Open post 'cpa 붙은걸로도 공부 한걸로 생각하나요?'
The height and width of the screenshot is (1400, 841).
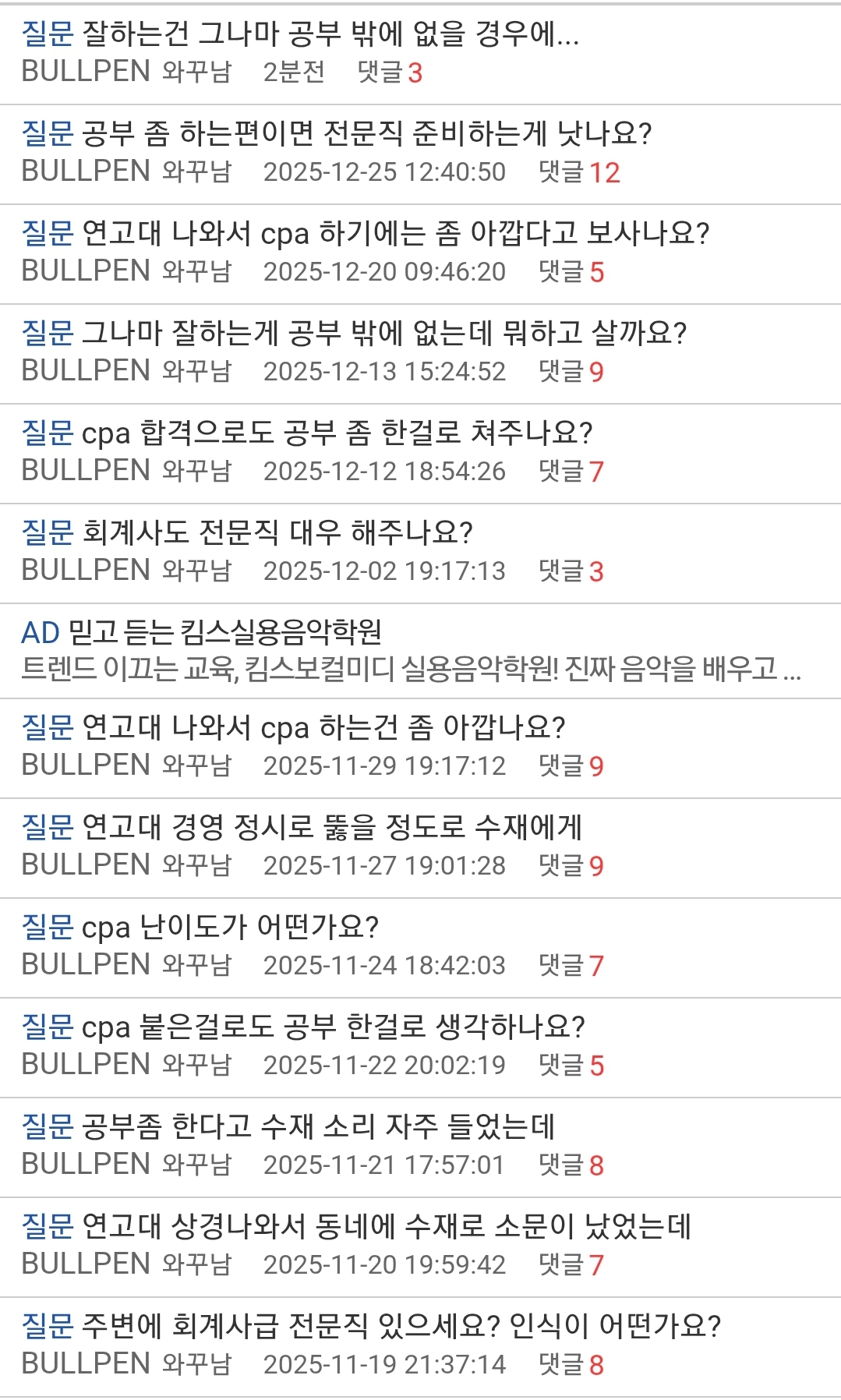coord(333,1027)
